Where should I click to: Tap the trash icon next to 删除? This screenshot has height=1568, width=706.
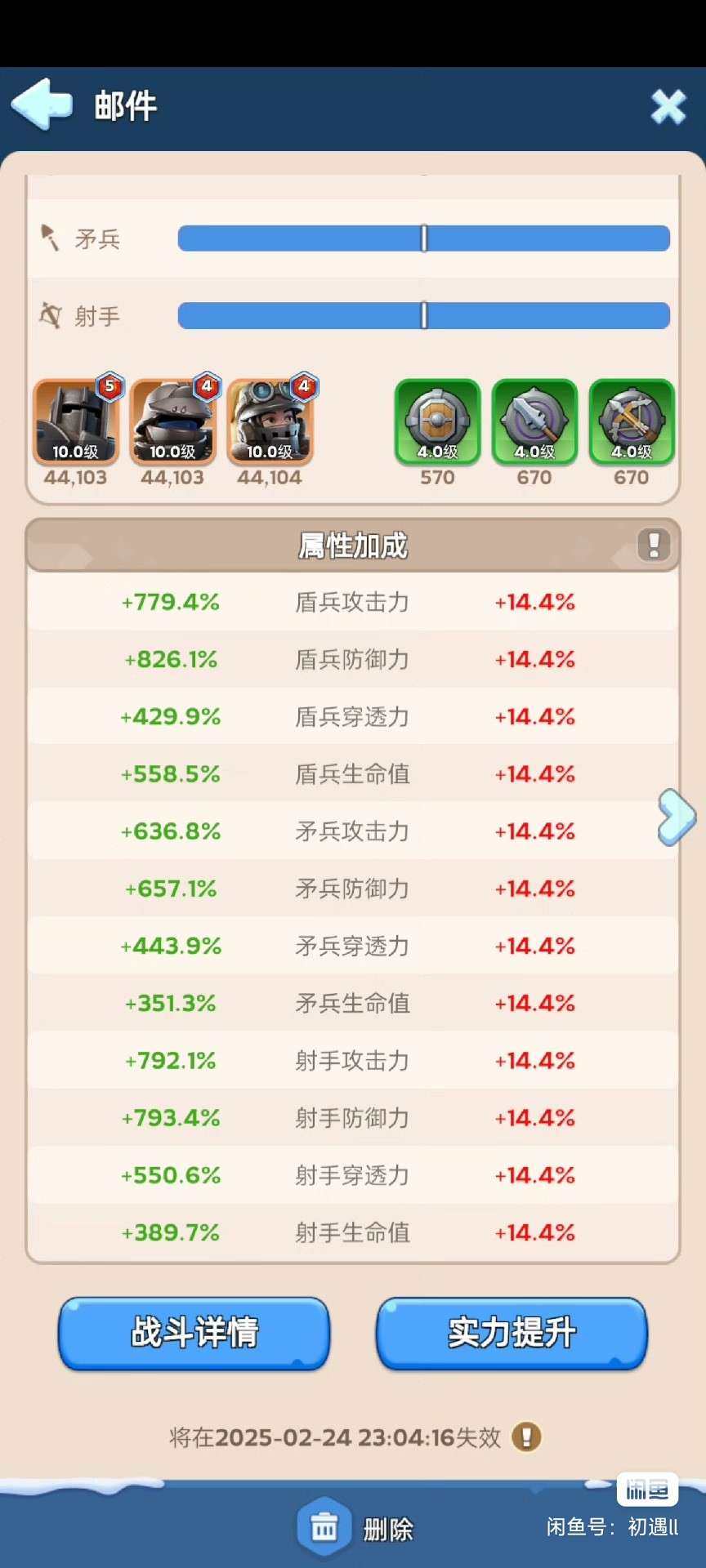pyautogui.click(x=324, y=1526)
